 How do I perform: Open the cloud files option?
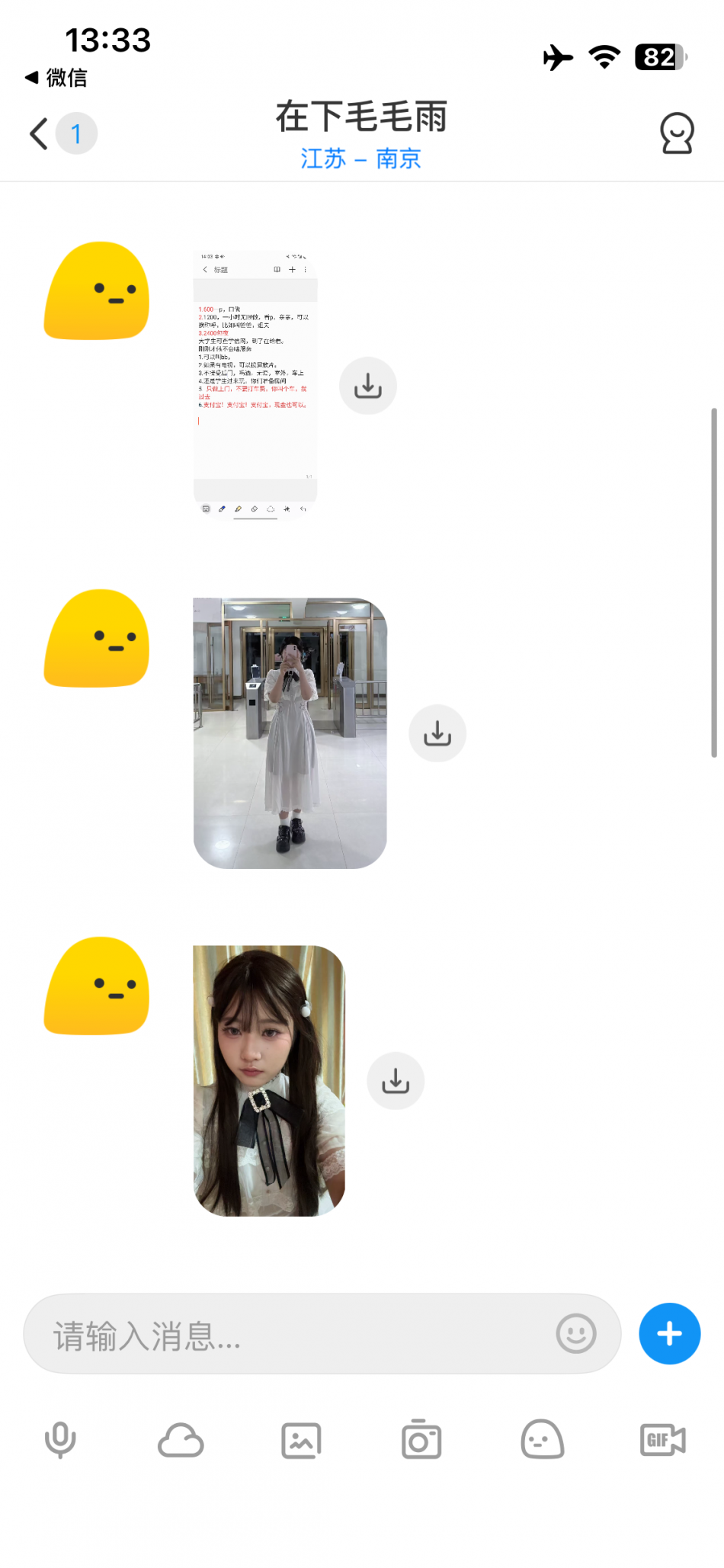(181, 1441)
